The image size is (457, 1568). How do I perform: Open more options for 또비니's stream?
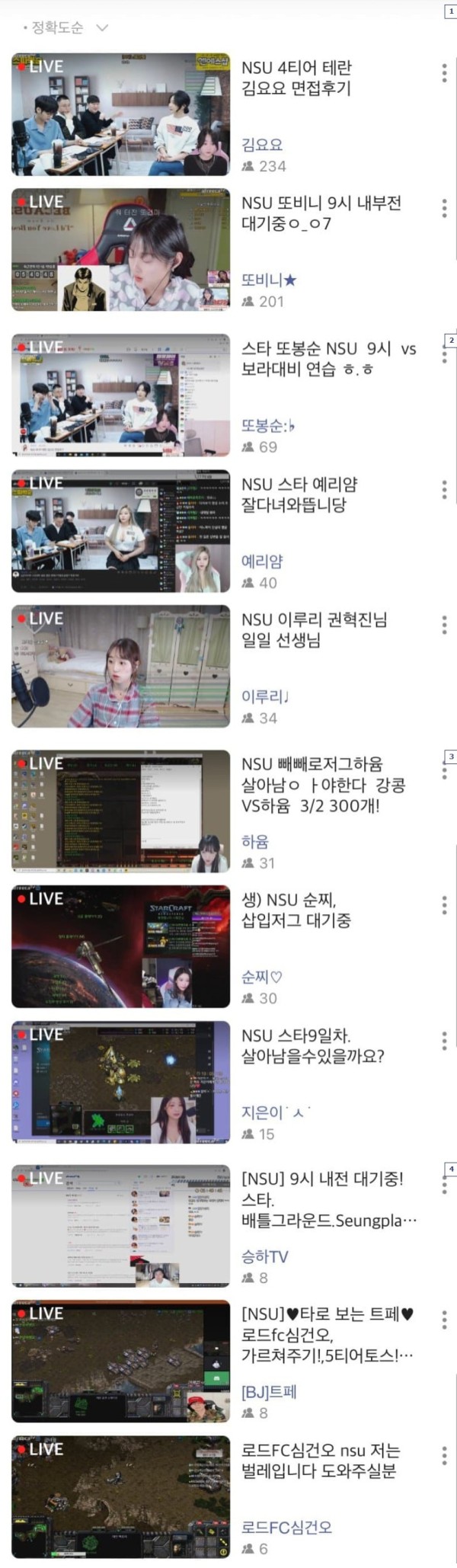coord(444,209)
